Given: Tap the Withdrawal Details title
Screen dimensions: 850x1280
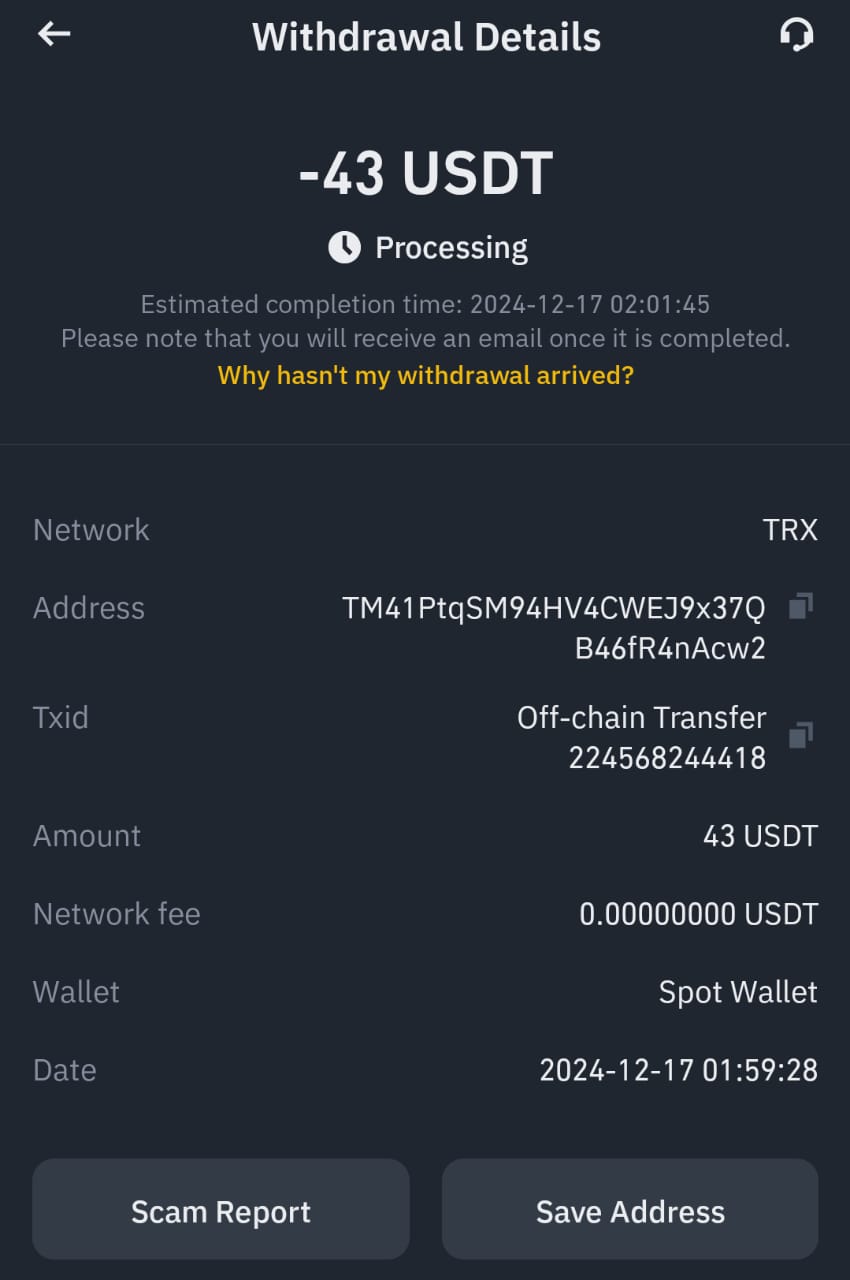Looking at the screenshot, I should coord(424,36).
